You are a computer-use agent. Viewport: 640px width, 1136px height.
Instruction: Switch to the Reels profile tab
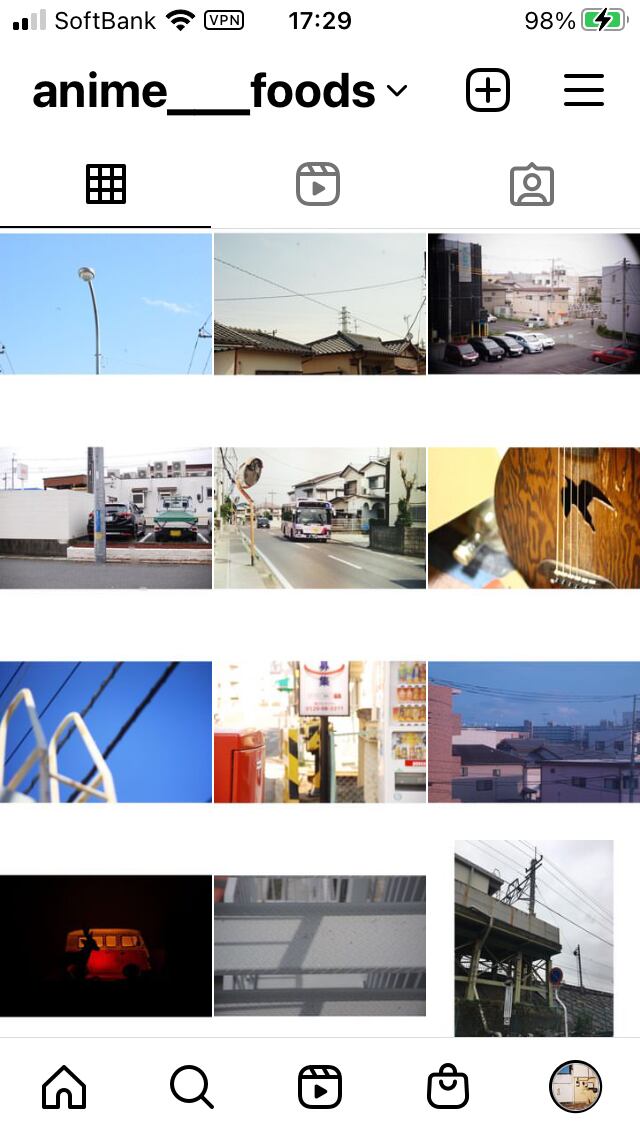pyautogui.click(x=318, y=185)
